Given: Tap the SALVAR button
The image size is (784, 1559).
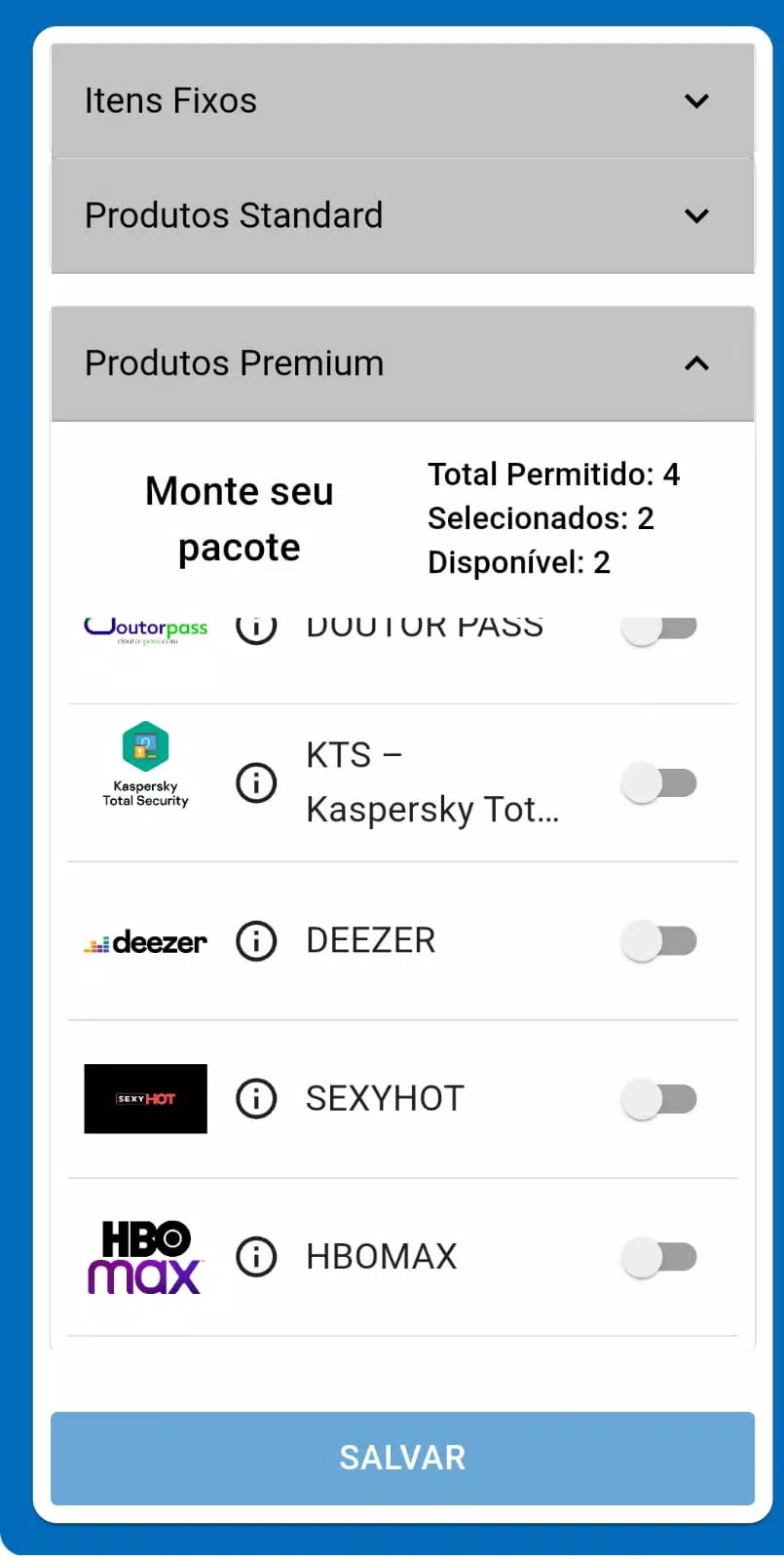Looking at the screenshot, I should click(x=402, y=1459).
